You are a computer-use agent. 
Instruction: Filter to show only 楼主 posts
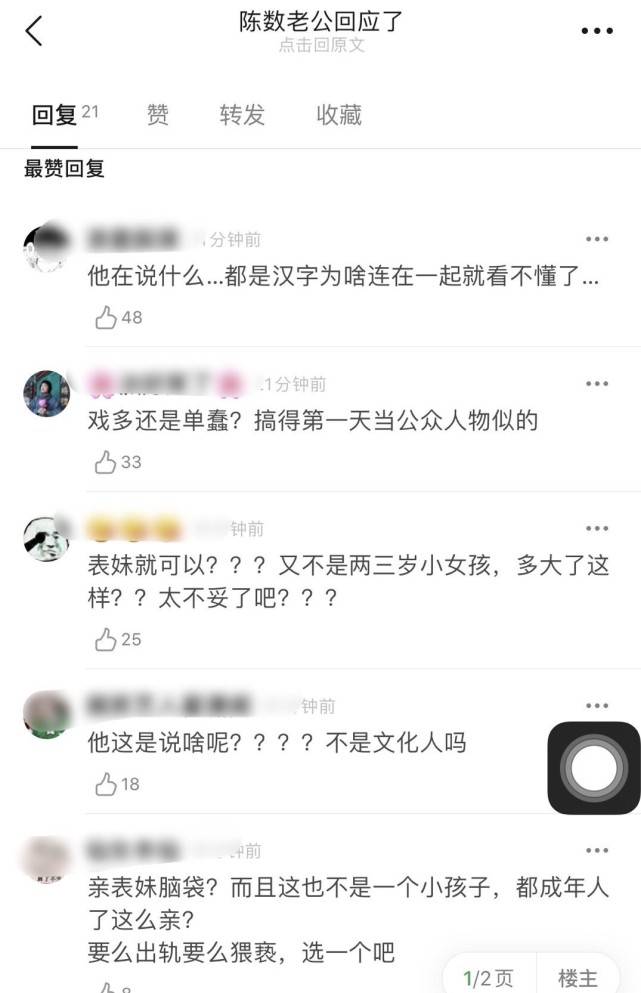coord(578,977)
